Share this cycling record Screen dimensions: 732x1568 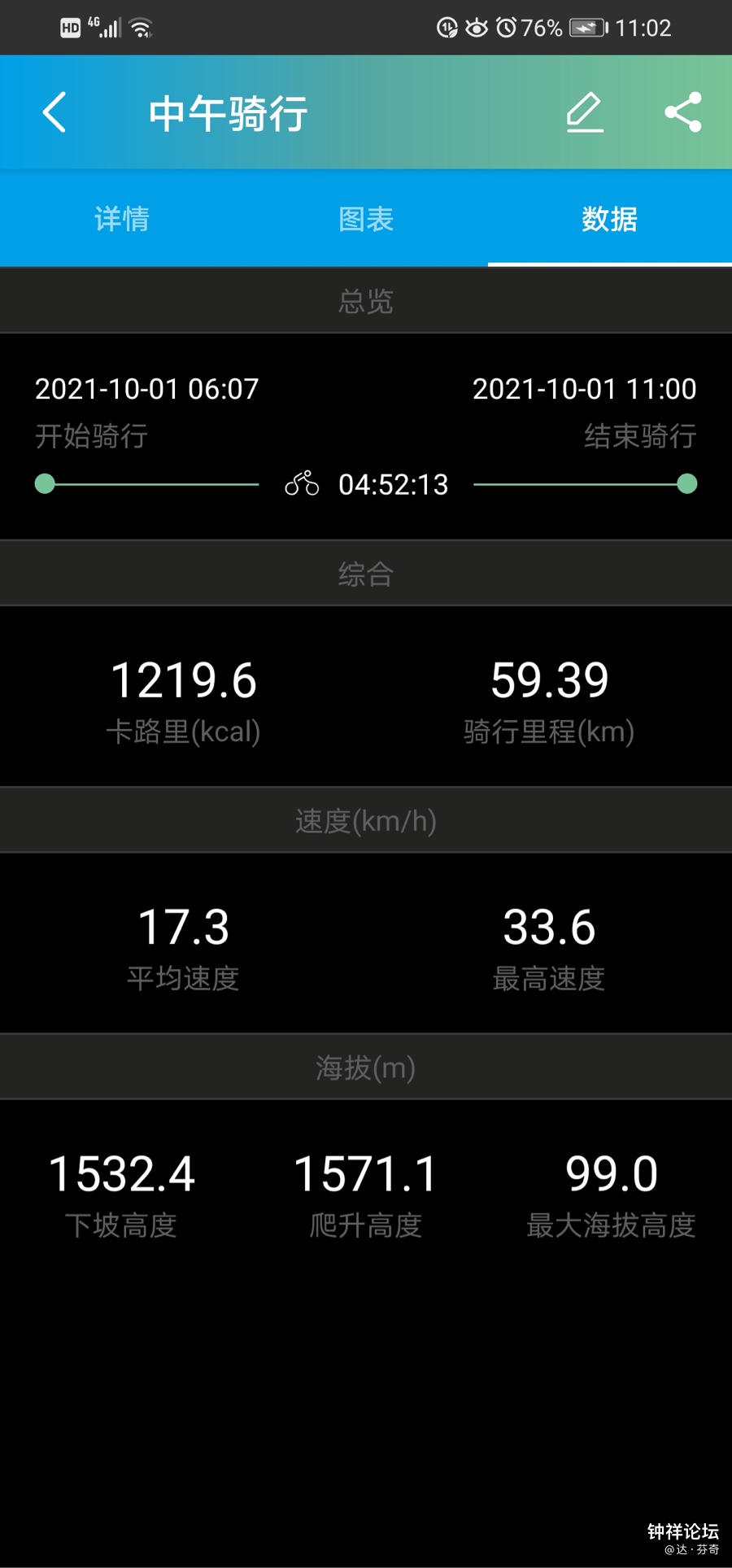point(682,112)
